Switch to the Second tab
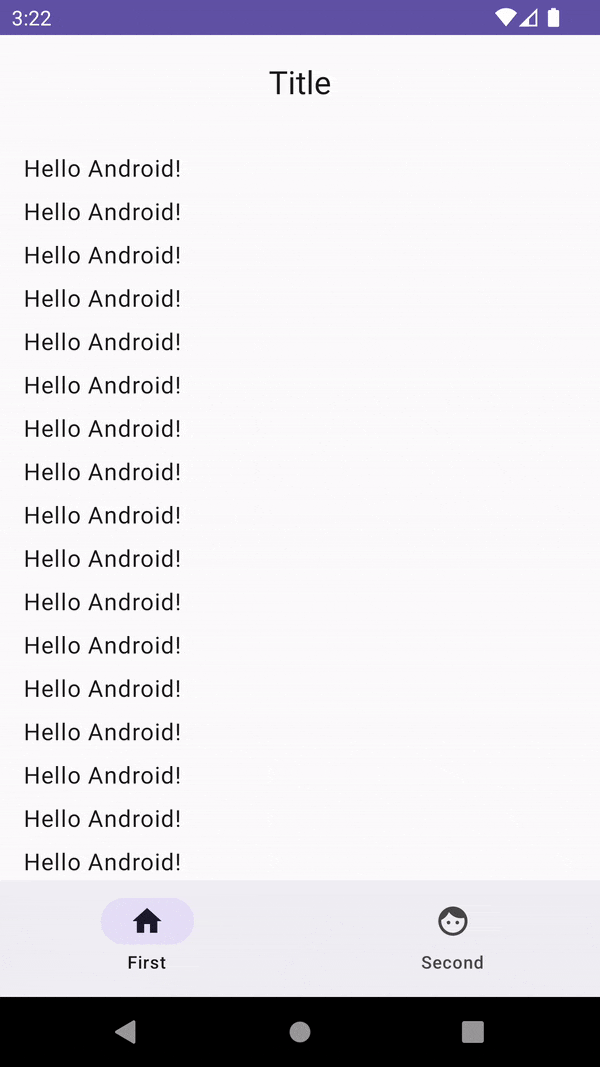This screenshot has width=600, height=1067. click(452, 938)
